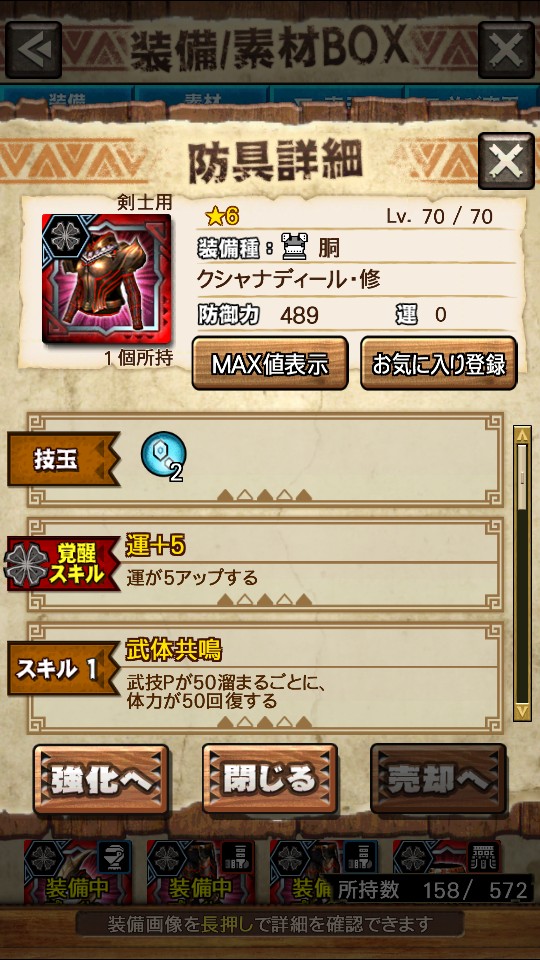Close the 装備/素材BOX screen
Image resolution: width=540 pixels, height=960 pixels.
(x=506, y=50)
